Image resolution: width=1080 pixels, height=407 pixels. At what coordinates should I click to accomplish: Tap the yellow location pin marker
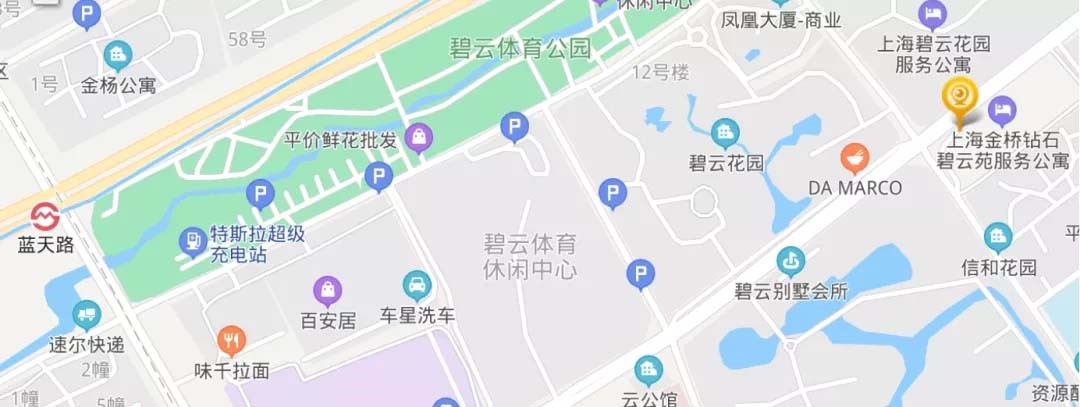[x=959, y=98]
